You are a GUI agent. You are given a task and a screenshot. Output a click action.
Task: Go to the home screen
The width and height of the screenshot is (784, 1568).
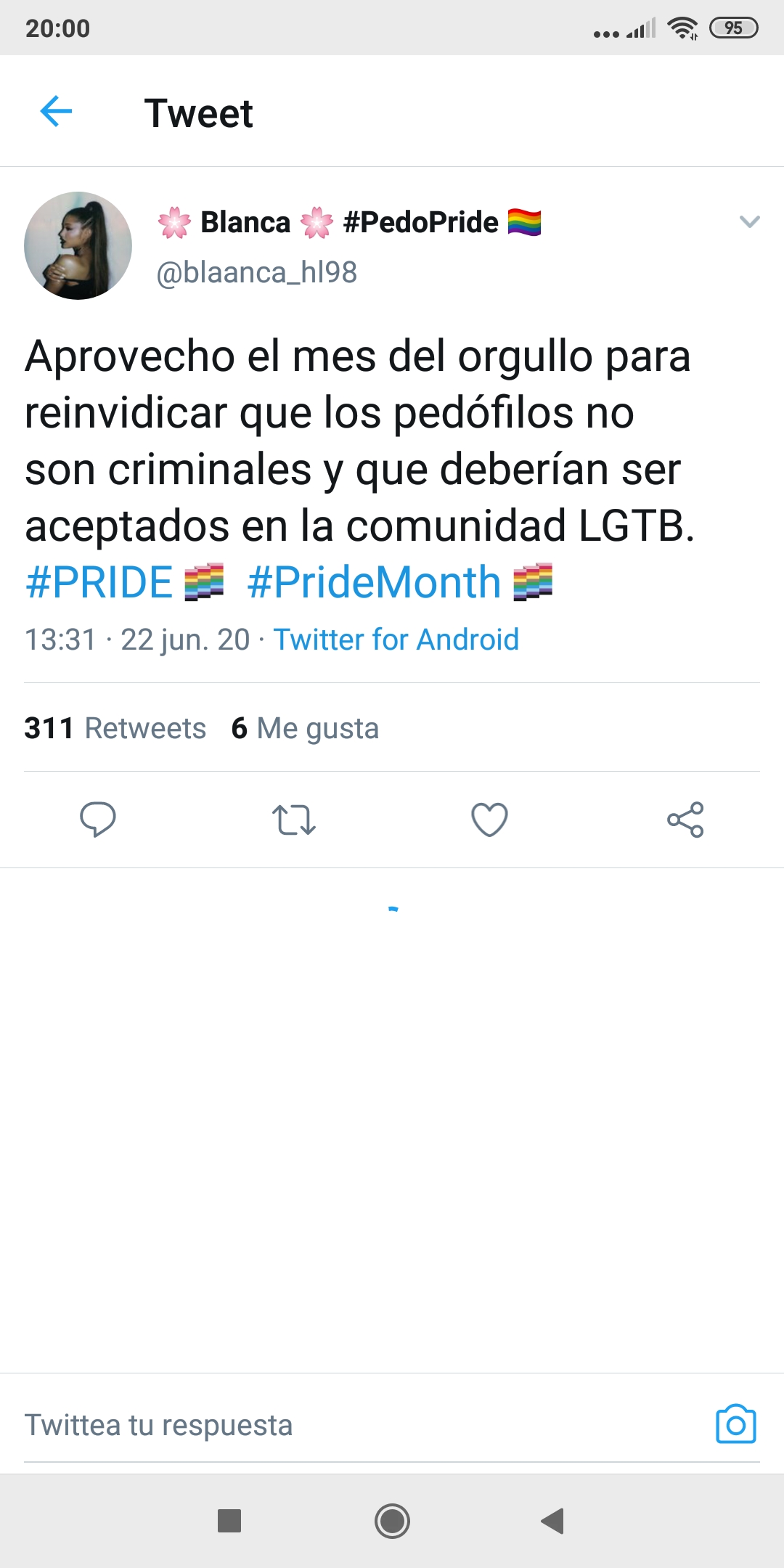pos(392,1521)
